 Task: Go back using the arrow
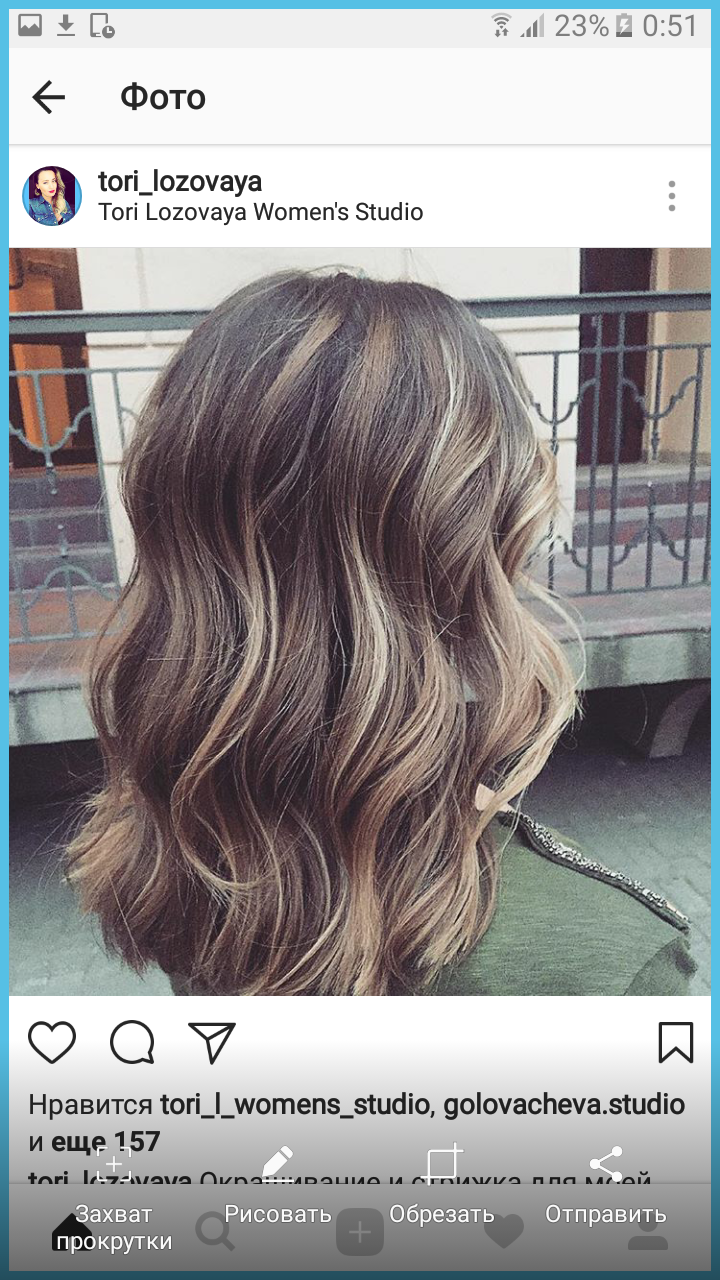point(48,97)
